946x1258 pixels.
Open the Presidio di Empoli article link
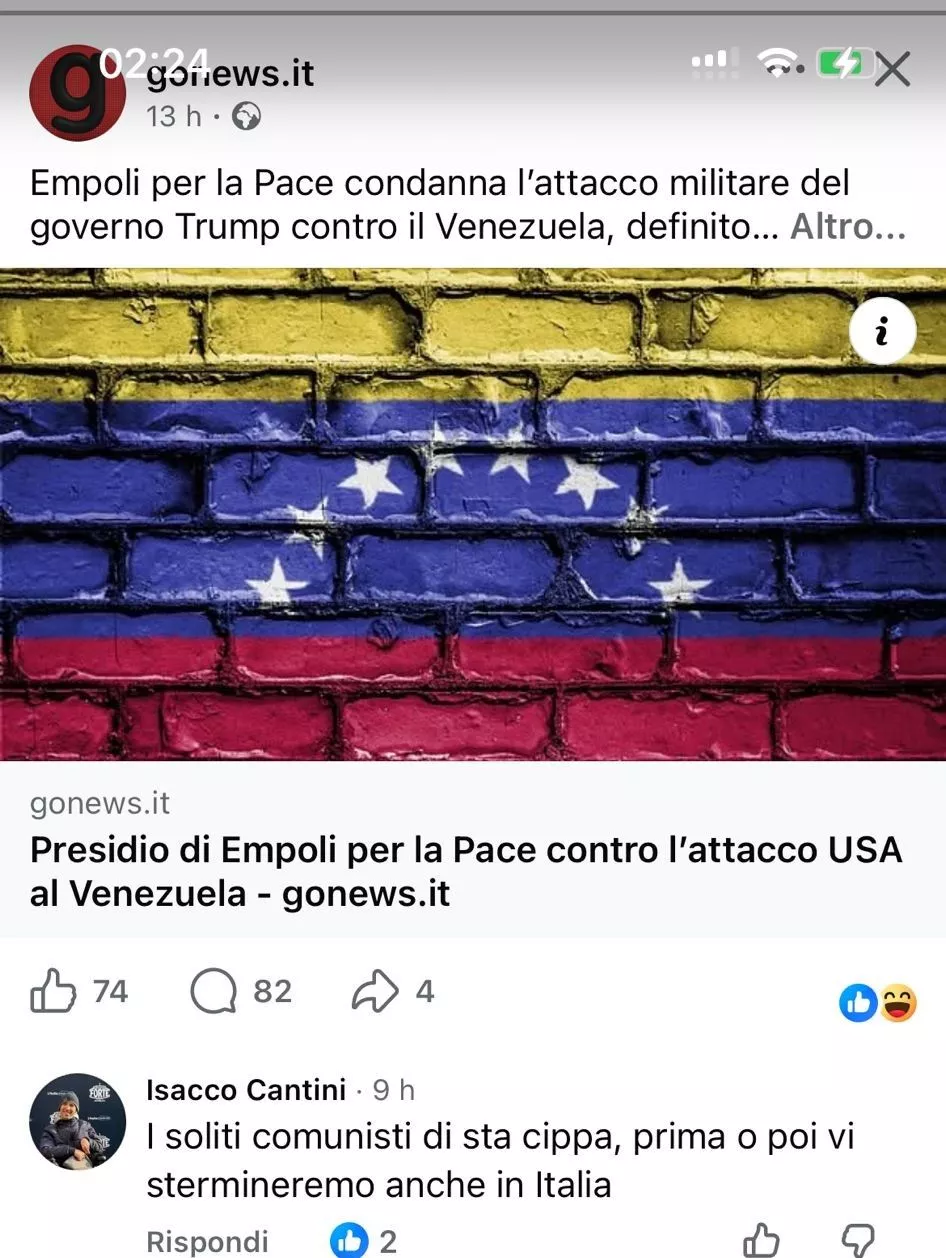click(466, 870)
